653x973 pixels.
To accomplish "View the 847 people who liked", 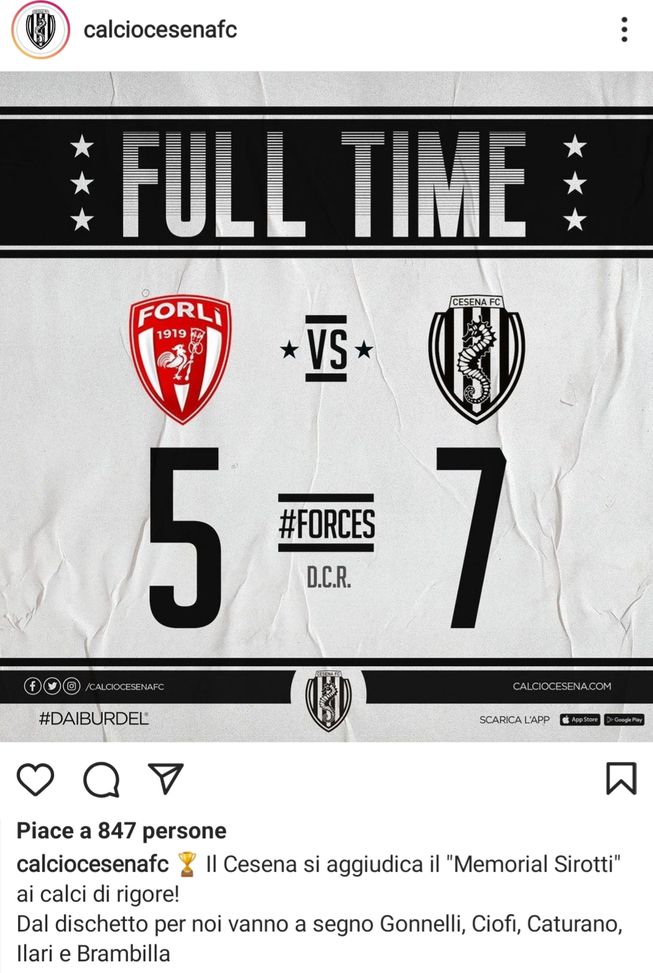I will click(x=121, y=831).
